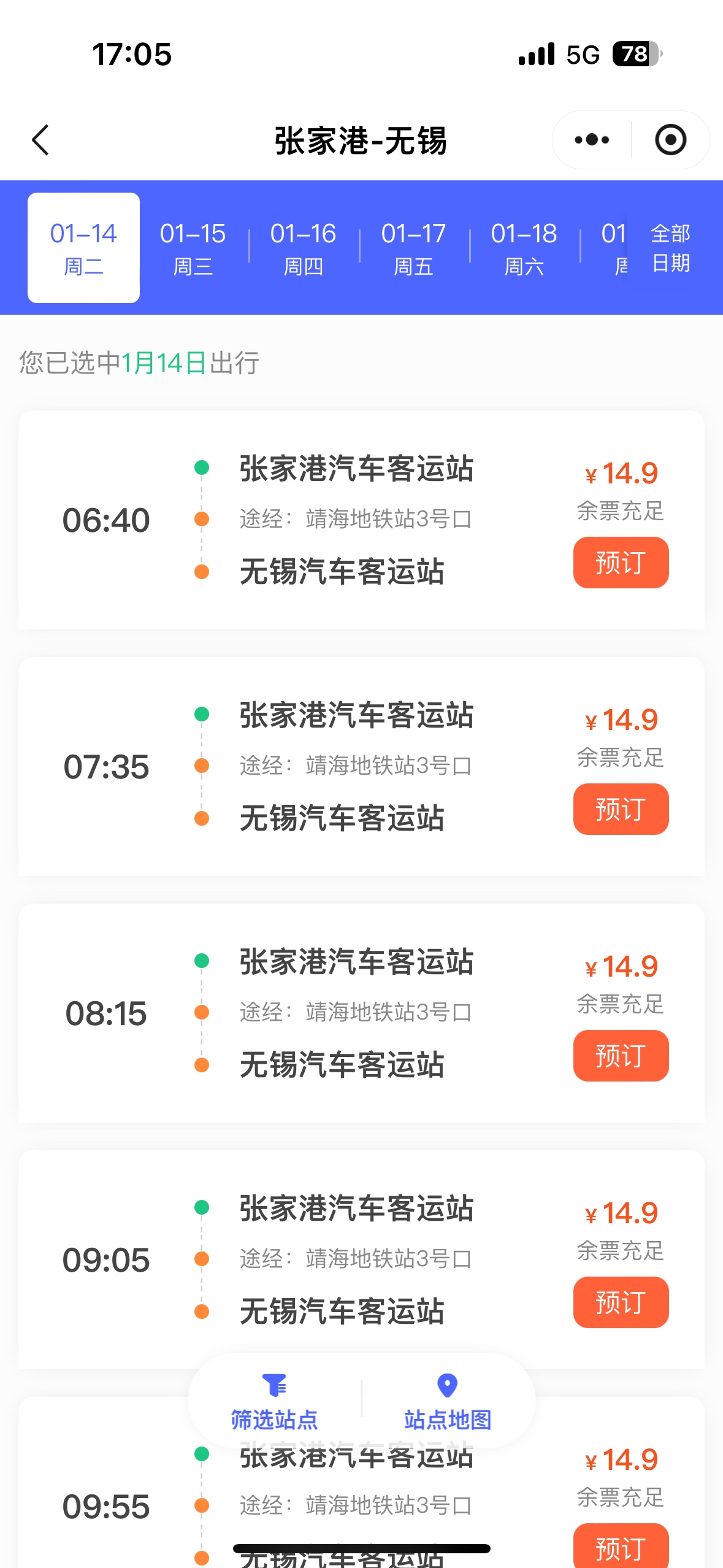Open 筛选站点 station filter

click(x=275, y=1402)
